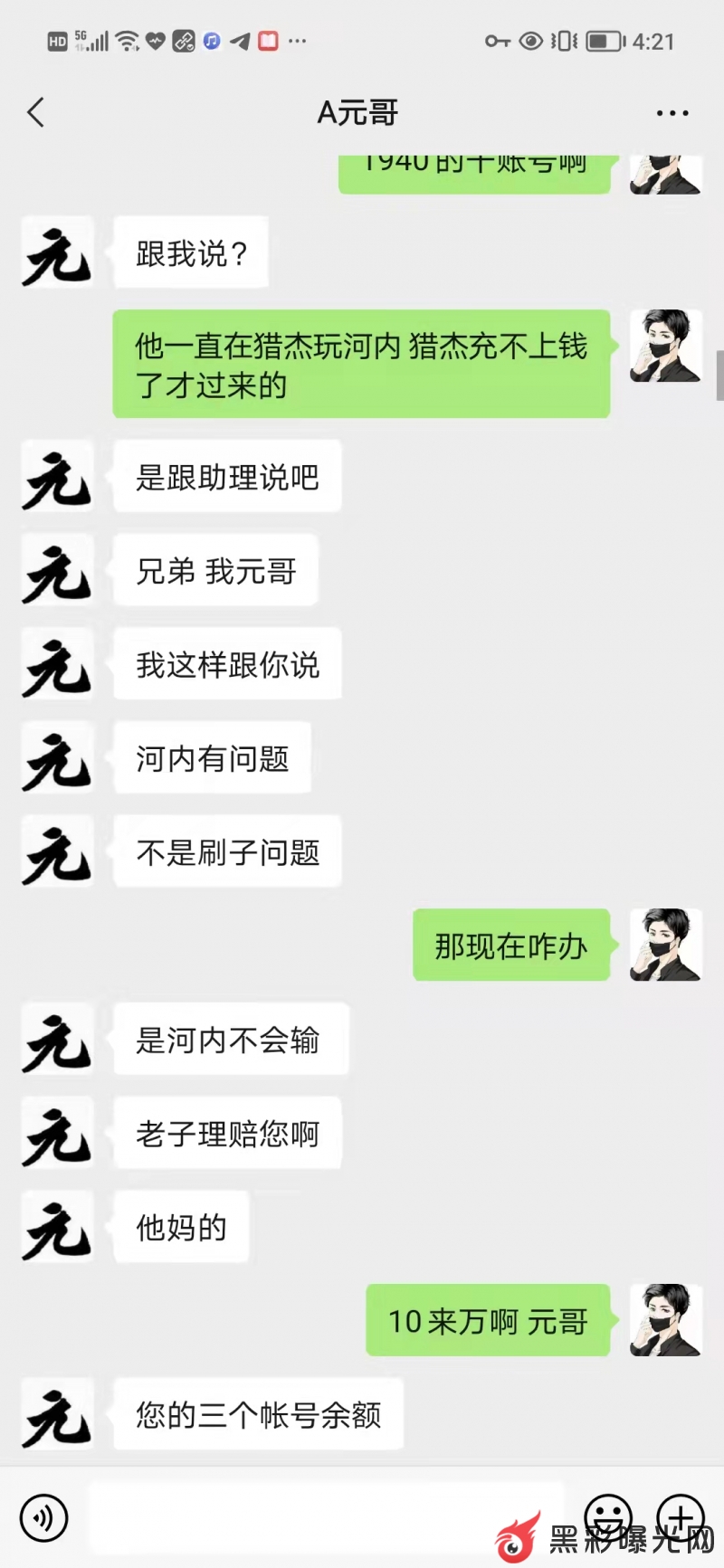Open chat info with the three dots
The image size is (724, 1568).
pos(672,113)
